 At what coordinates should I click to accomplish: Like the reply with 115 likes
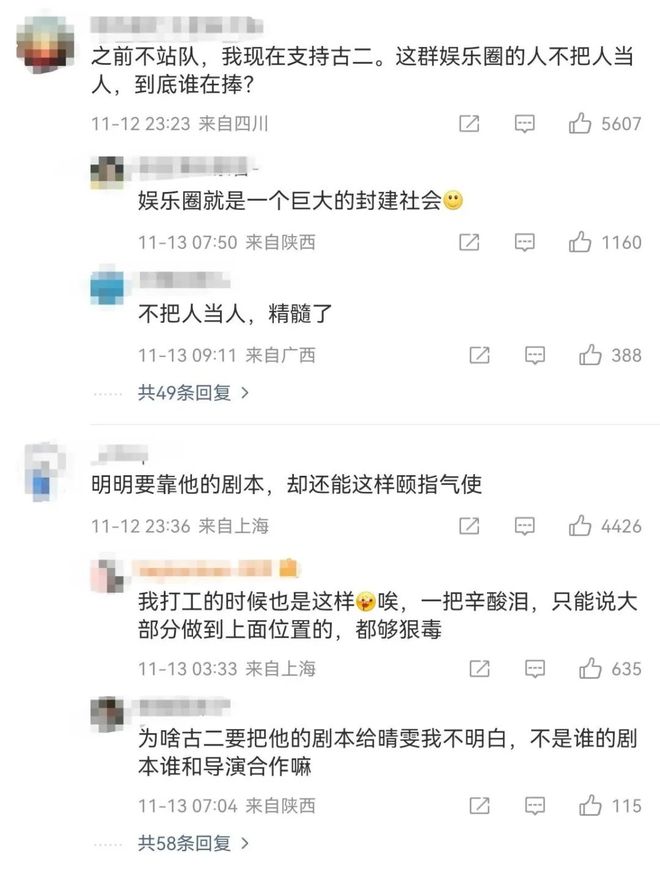point(590,805)
